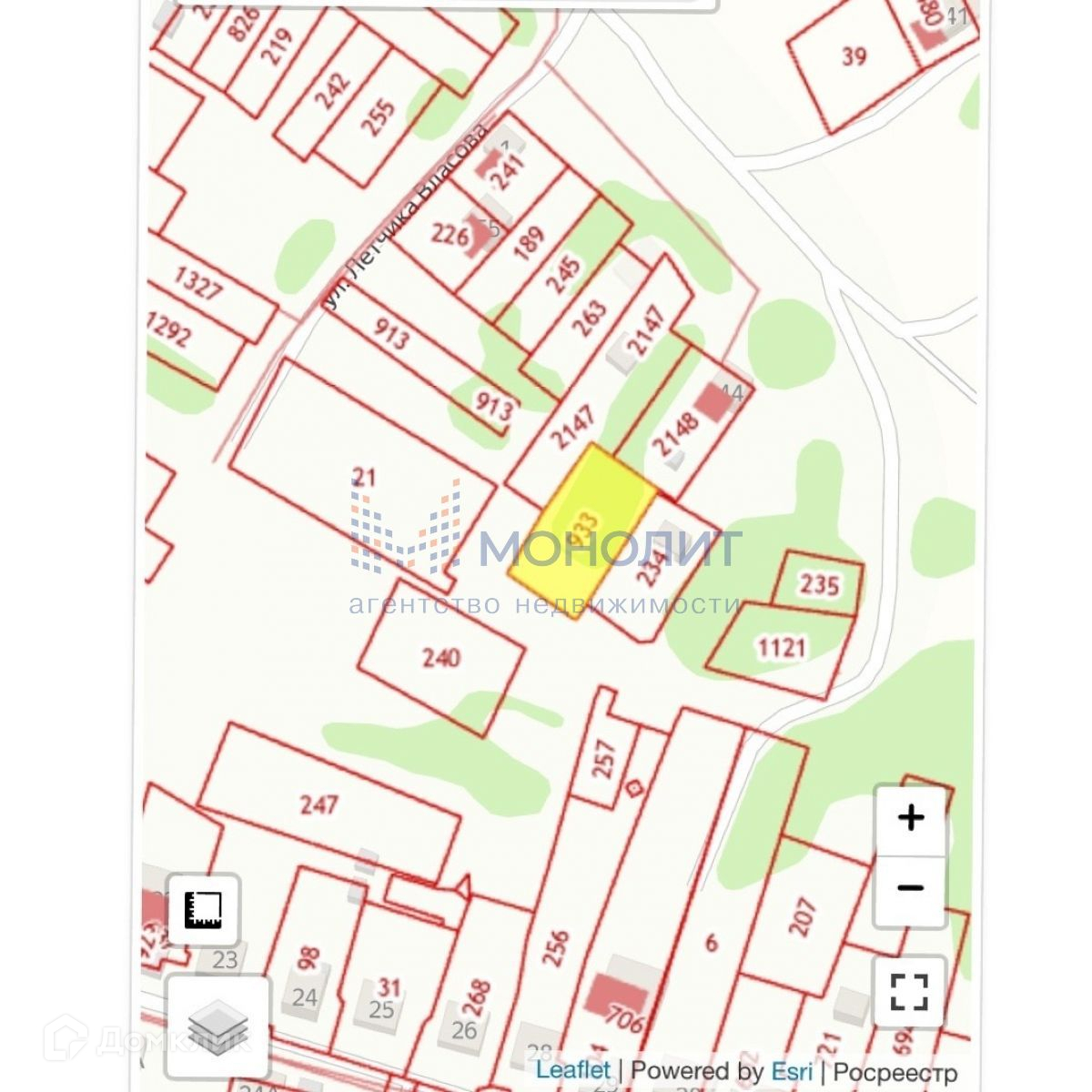
Task: Enter fullscreen map view
Action: pos(910,991)
